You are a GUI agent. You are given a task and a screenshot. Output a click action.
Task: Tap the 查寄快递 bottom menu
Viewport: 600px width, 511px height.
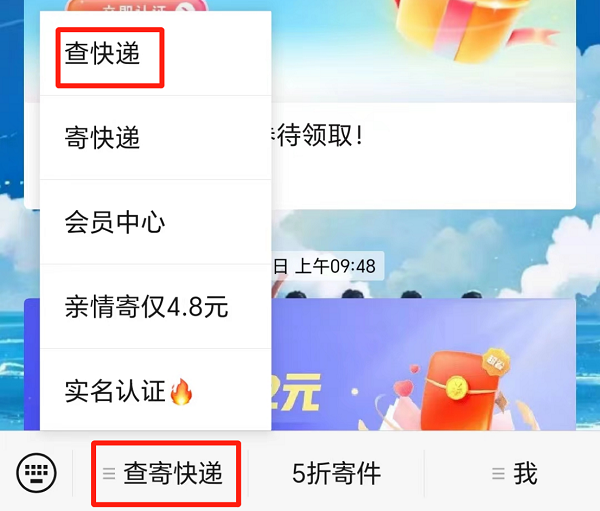164,473
